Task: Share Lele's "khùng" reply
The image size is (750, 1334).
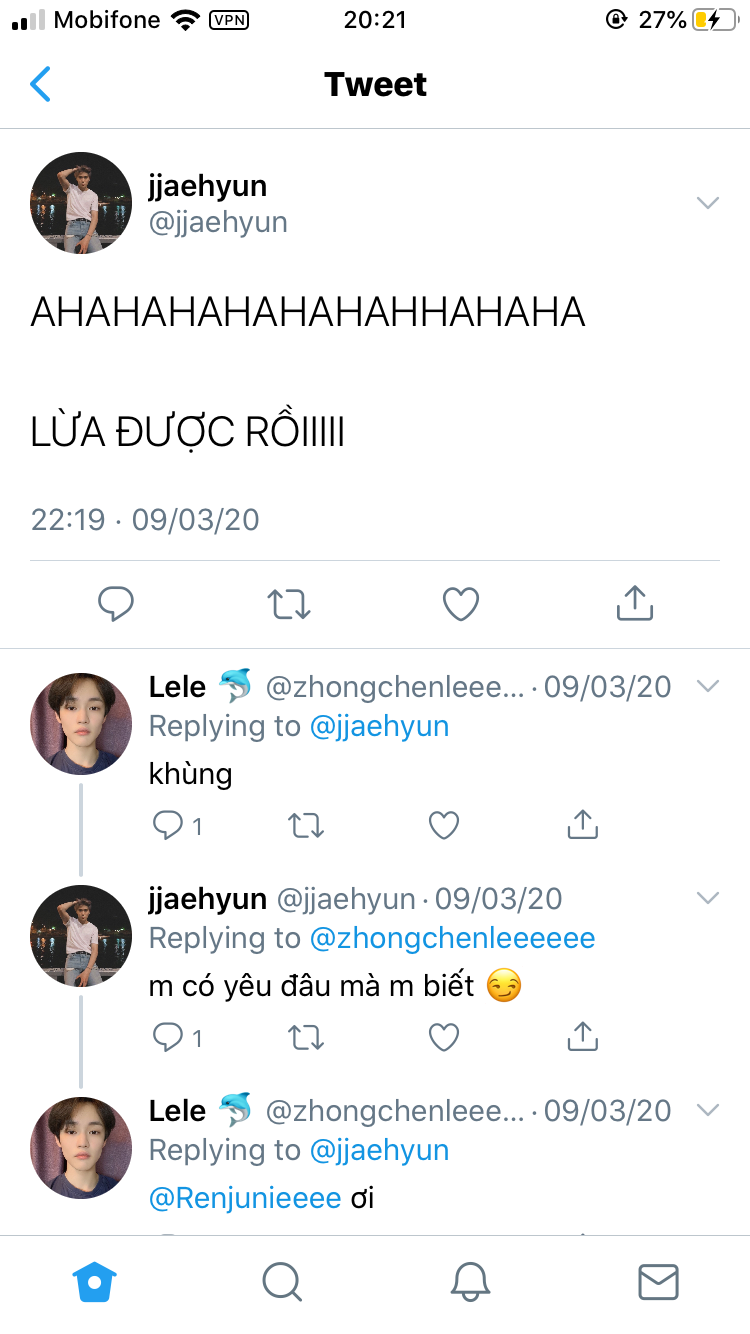Action: (582, 824)
